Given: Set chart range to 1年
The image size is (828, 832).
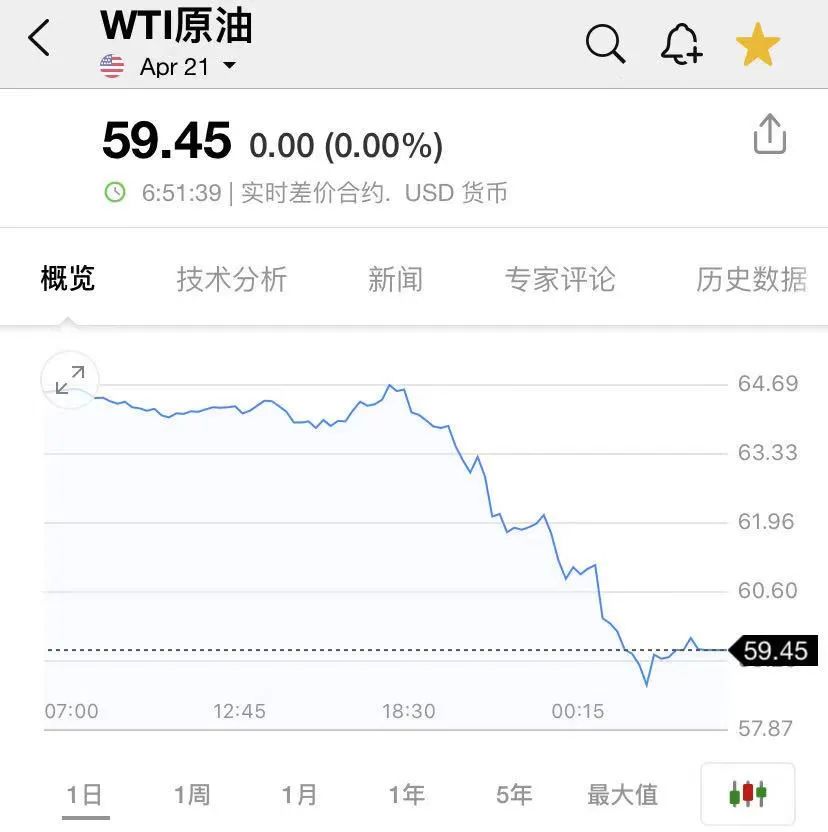Looking at the screenshot, I should coord(407,795).
